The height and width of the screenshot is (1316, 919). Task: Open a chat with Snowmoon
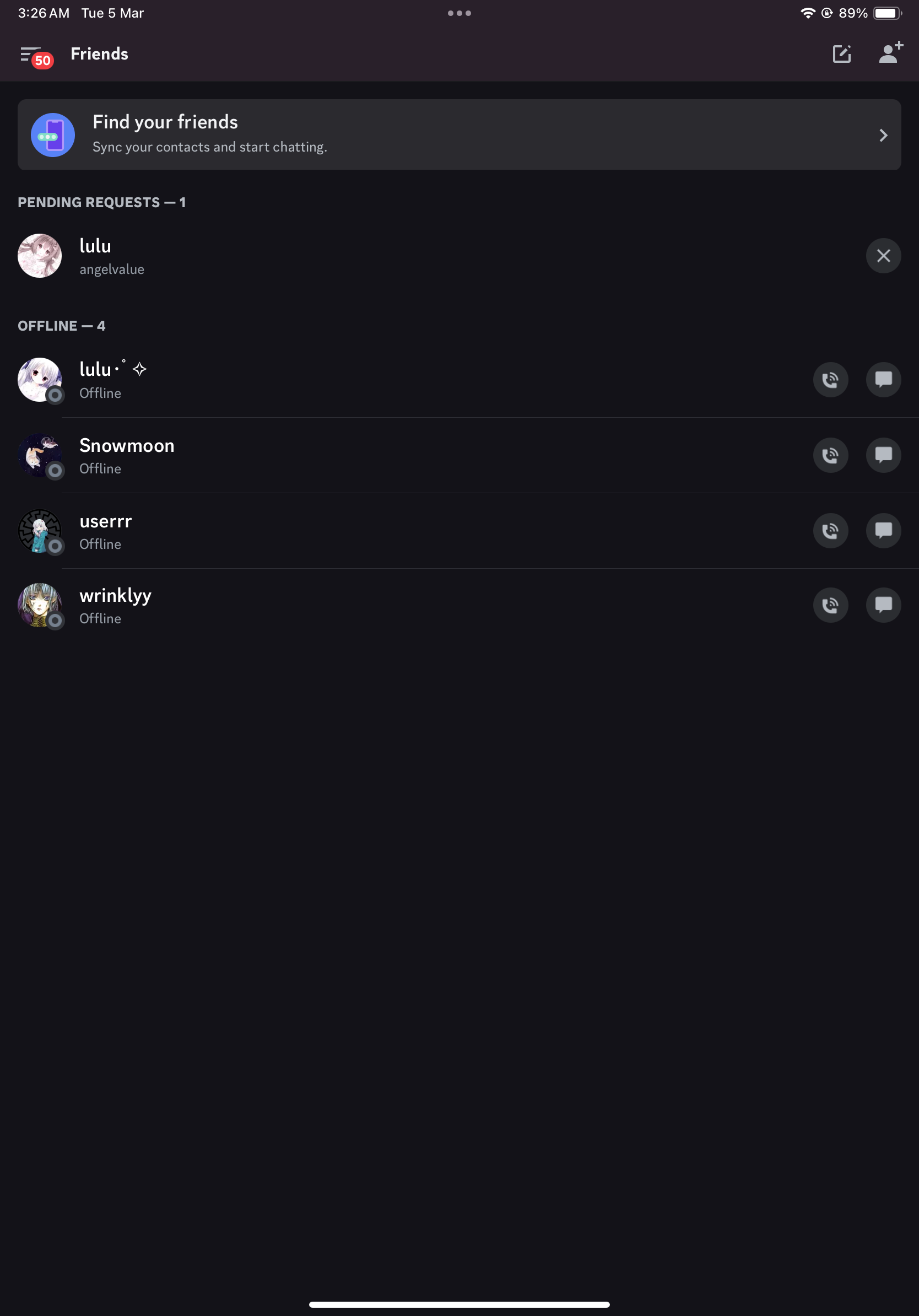click(x=883, y=455)
